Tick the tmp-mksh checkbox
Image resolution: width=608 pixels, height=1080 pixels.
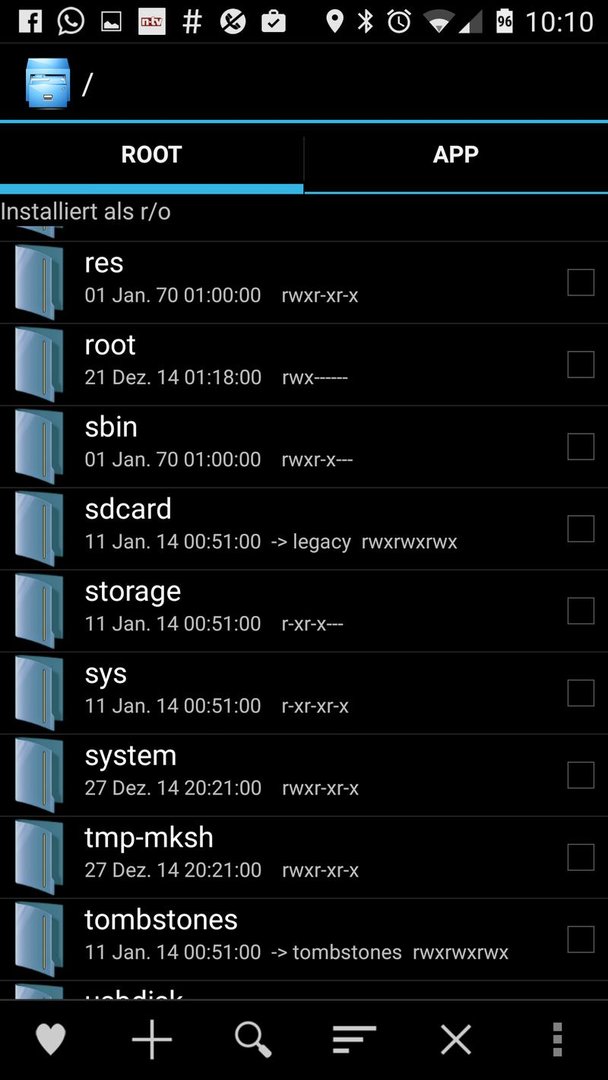pos(580,857)
